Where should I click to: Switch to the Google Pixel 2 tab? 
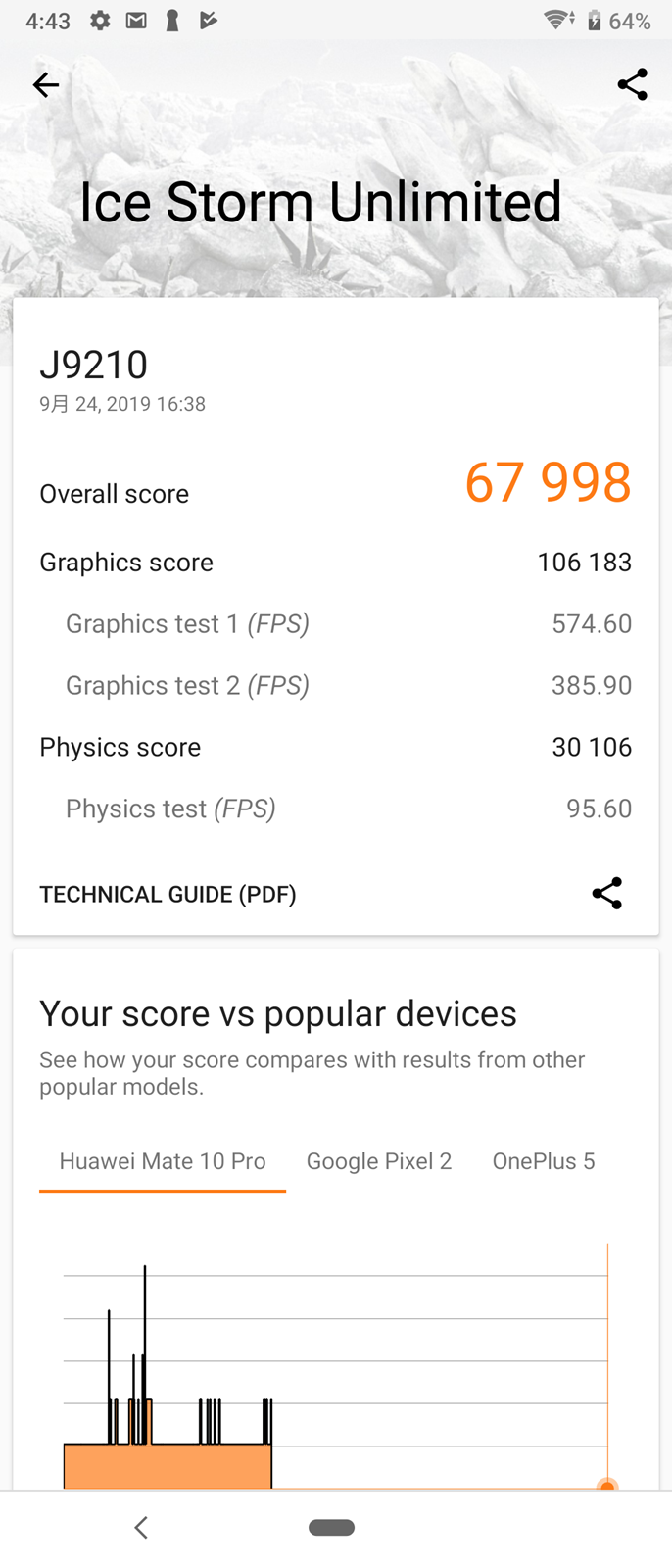coord(379,1161)
